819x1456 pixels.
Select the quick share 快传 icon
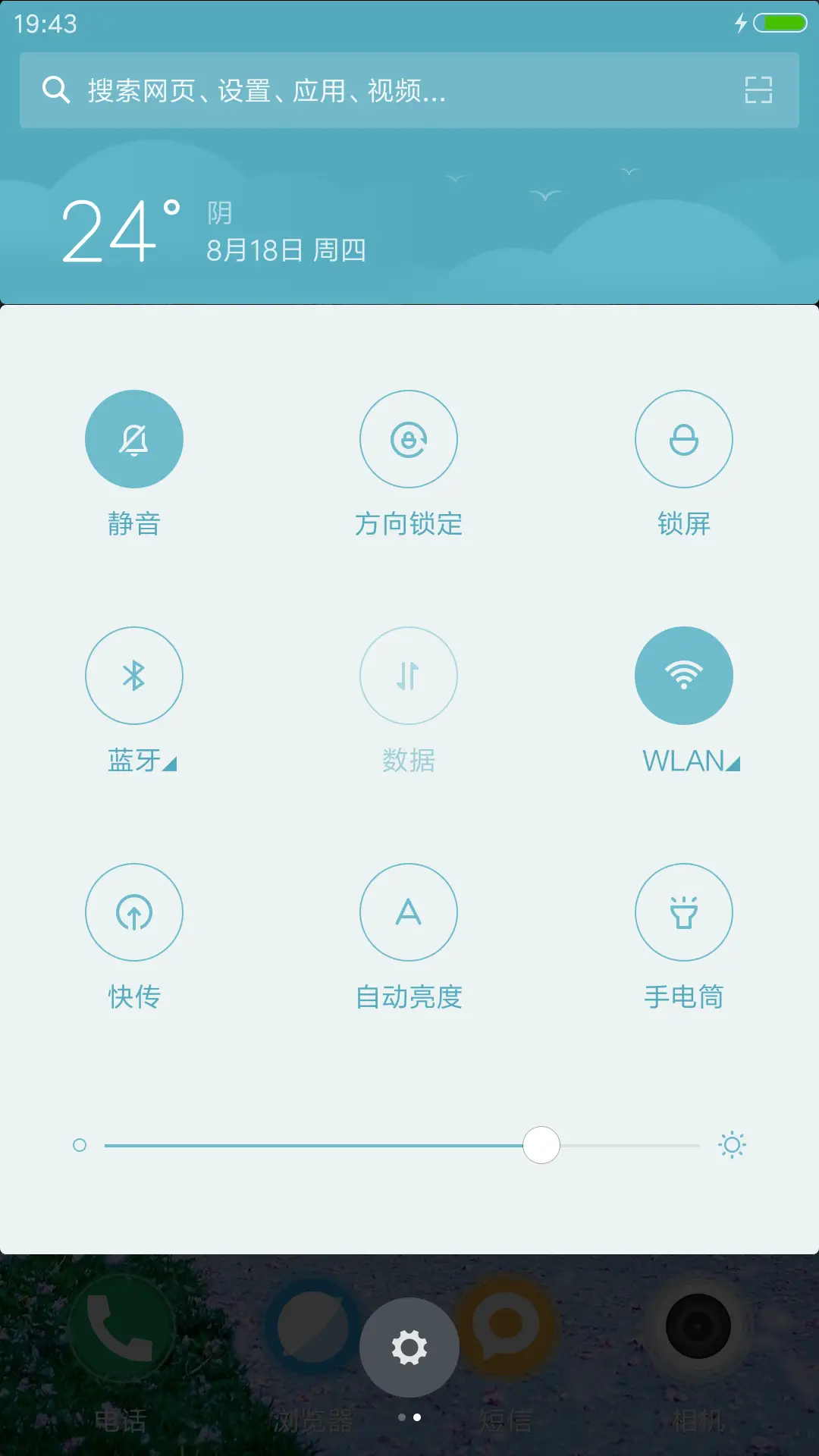click(134, 913)
